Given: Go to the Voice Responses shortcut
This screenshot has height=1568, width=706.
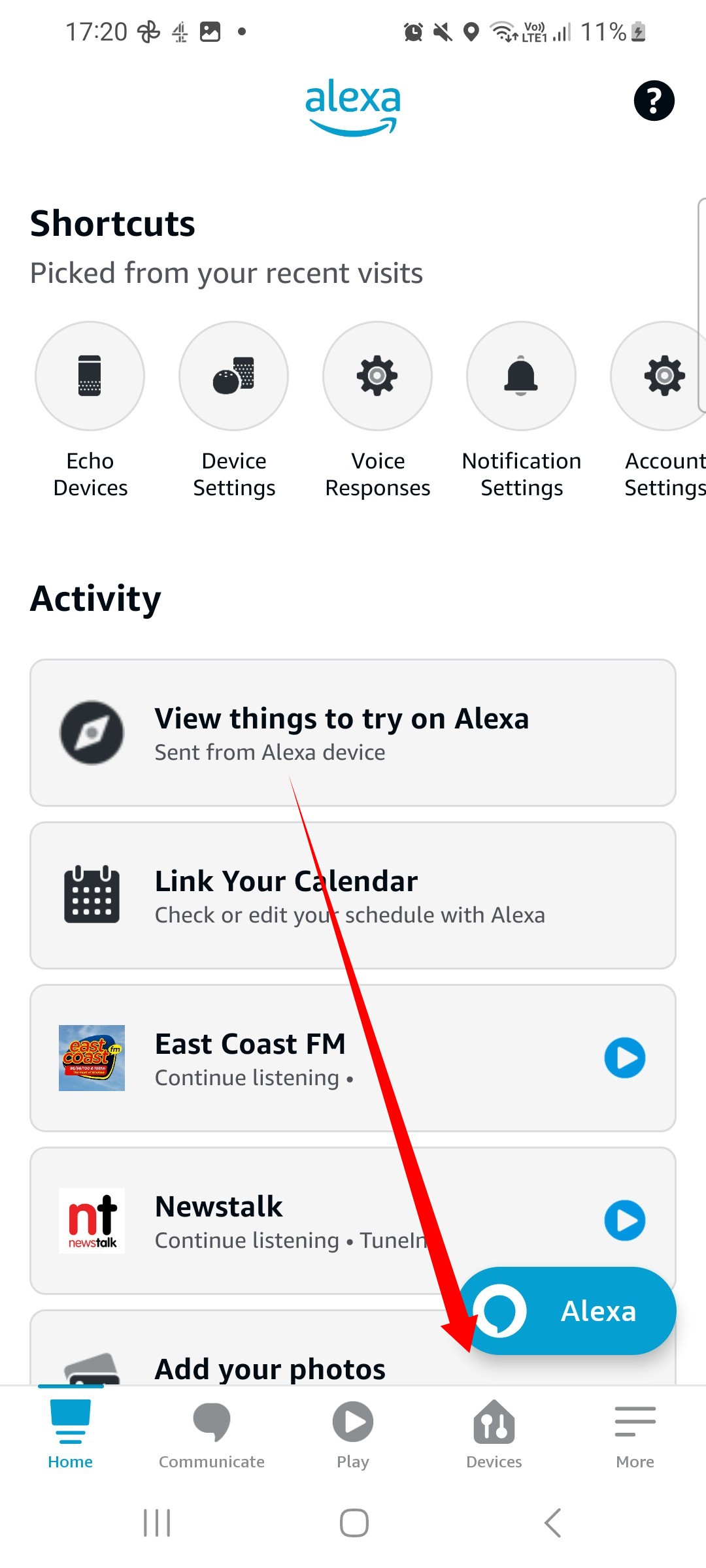Looking at the screenshot, I should 378,411.
